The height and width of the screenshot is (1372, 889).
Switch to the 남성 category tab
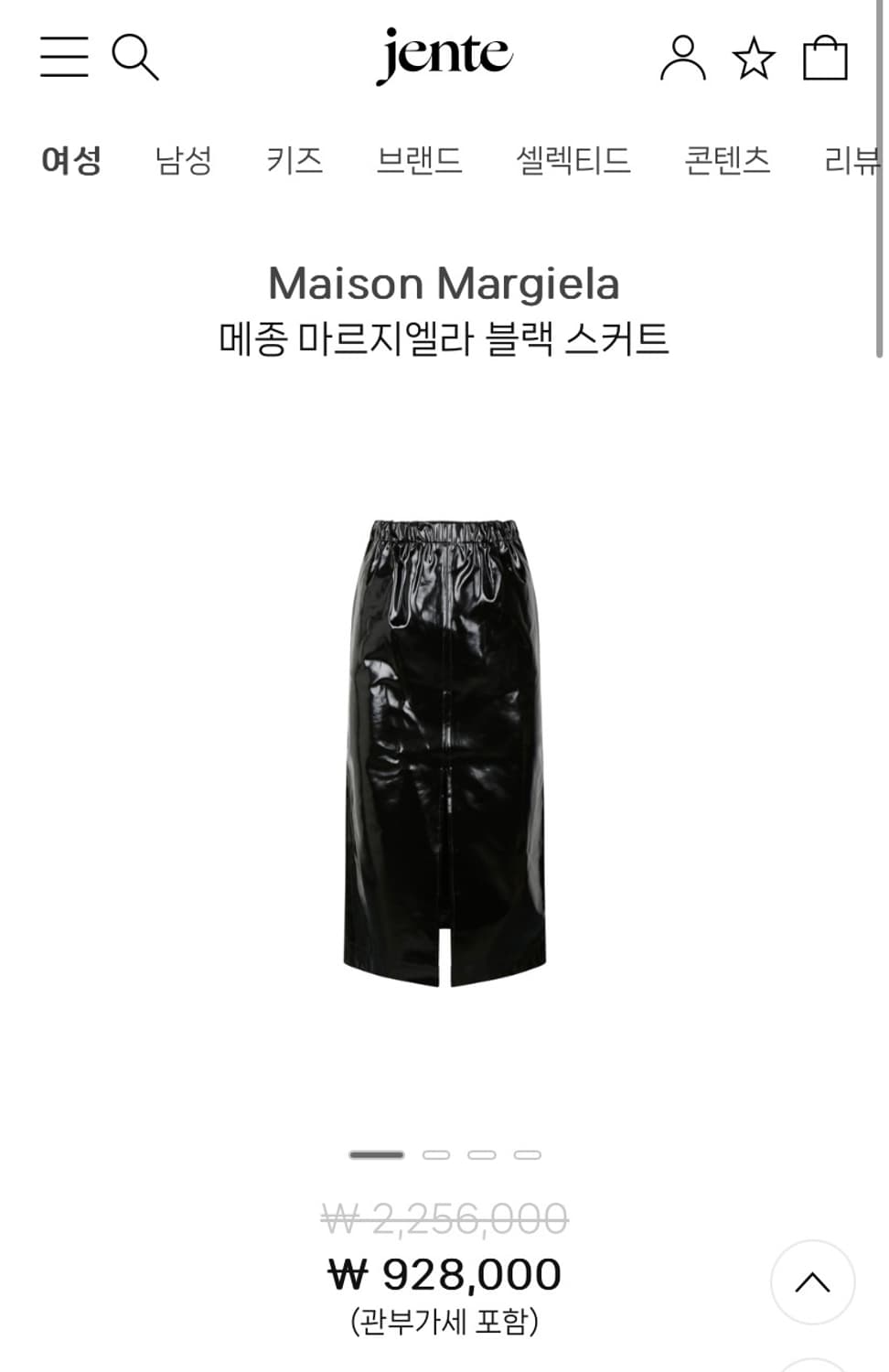(x=182, y=161)
